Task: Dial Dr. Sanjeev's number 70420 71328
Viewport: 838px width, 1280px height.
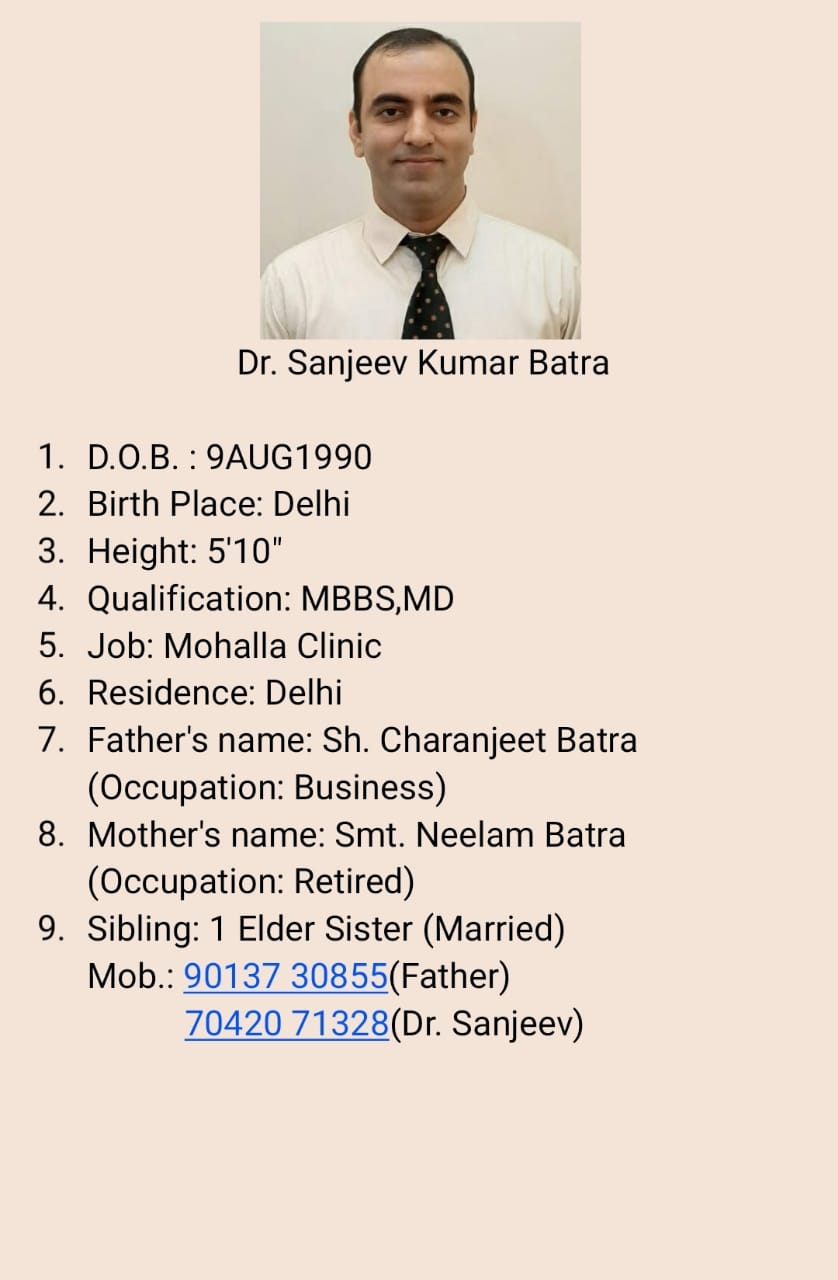Action: pyautogui.click(x=286, y=1024)
